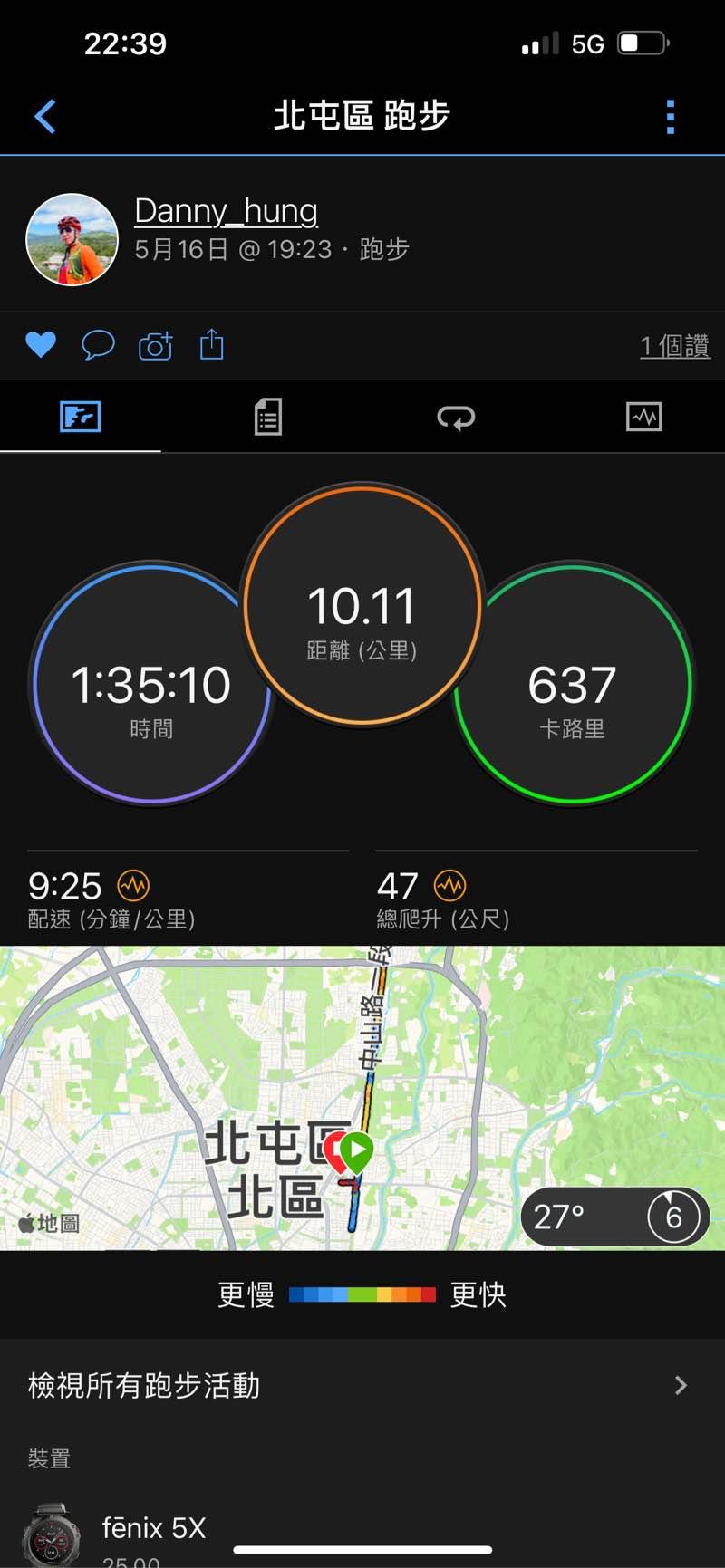
Task: Go back with the top-left arrow
Action: click(45, 117)
